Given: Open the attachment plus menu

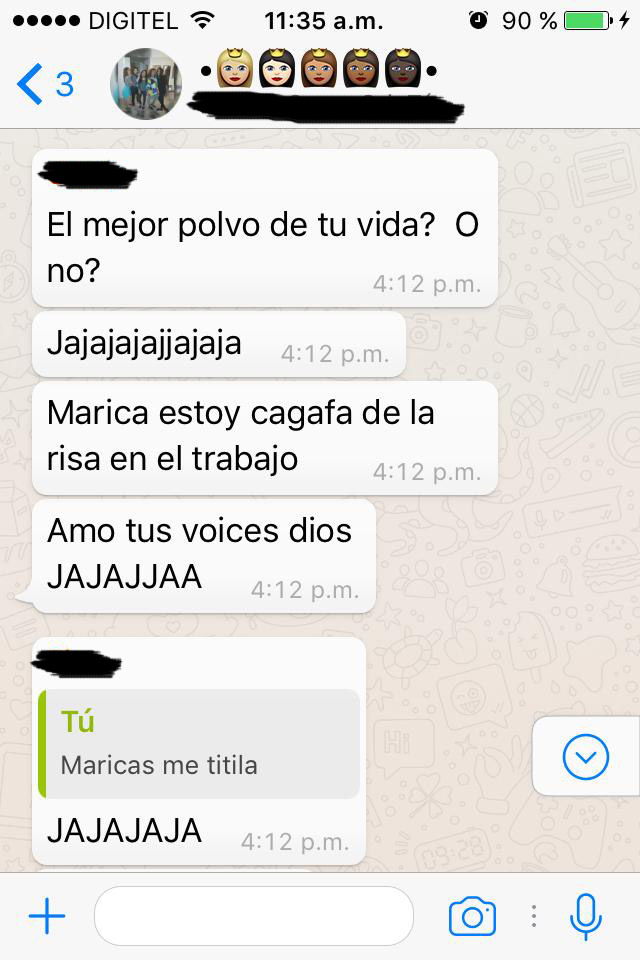Looking at the screenshot, I should 46,916.
